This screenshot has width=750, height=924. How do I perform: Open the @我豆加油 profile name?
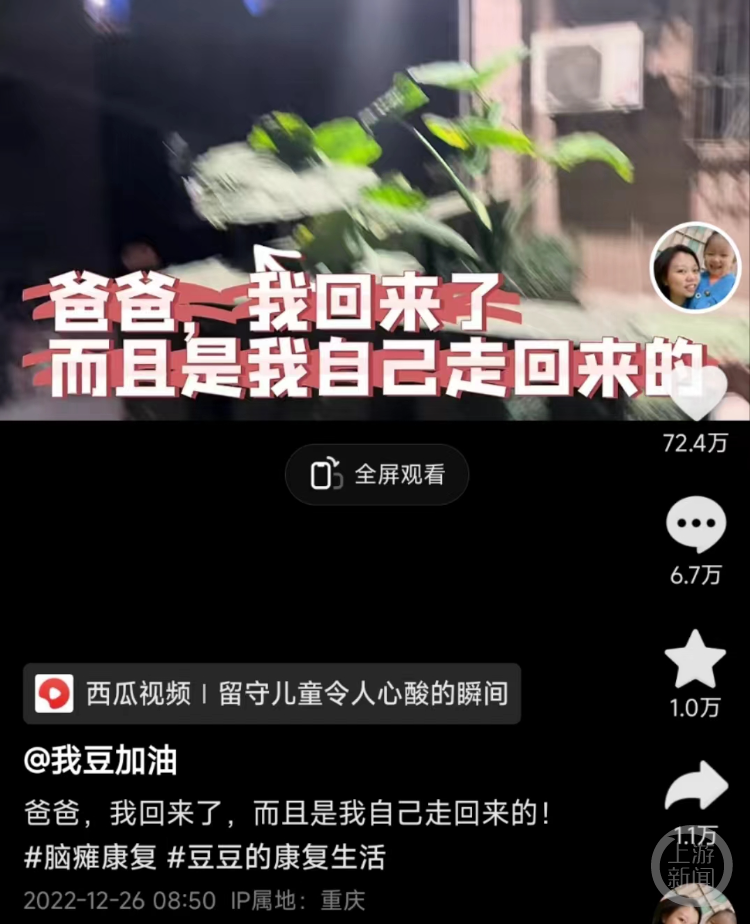(x=100, y=762)
